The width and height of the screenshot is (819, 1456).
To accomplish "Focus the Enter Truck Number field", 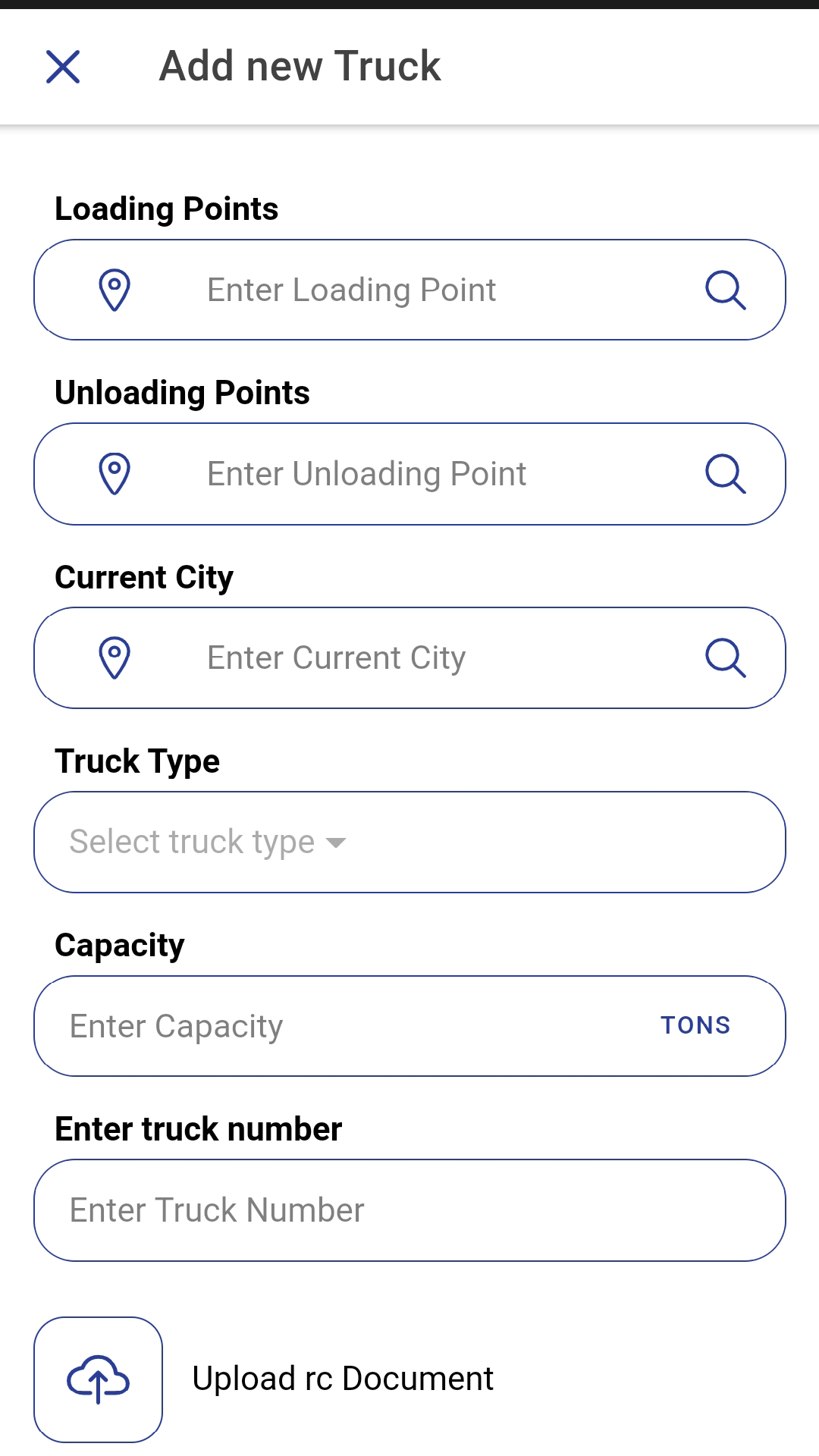I will [409, 1210].
